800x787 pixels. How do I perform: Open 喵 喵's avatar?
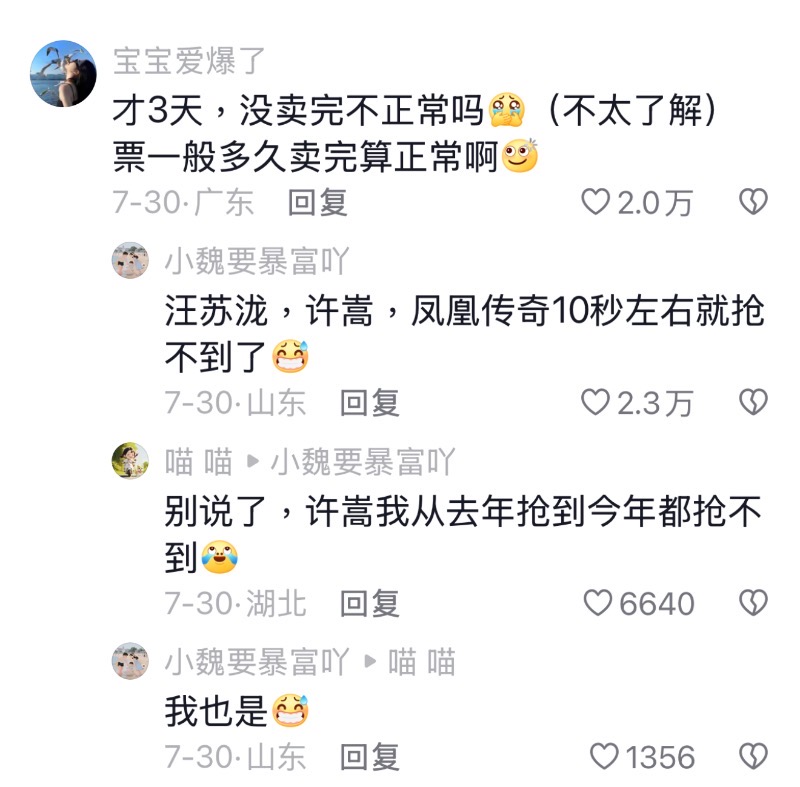pyautogui.click(x=131, y=461)
